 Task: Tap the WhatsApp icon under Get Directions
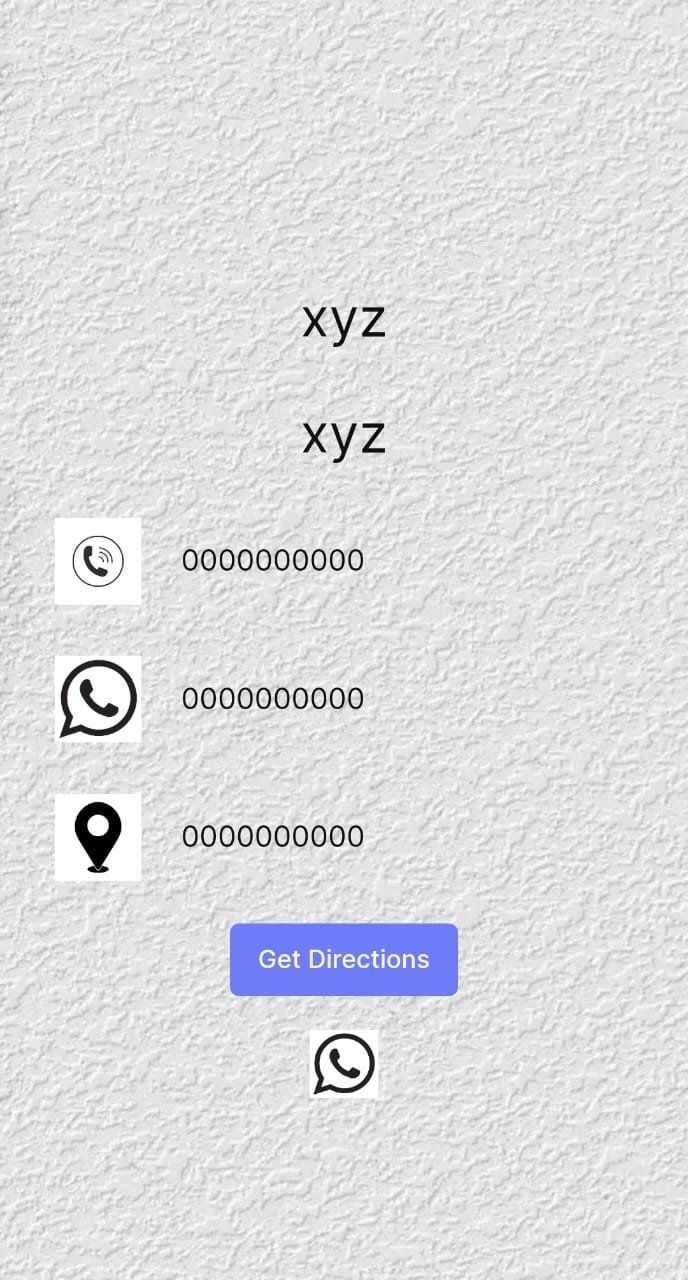(344, 1064)
